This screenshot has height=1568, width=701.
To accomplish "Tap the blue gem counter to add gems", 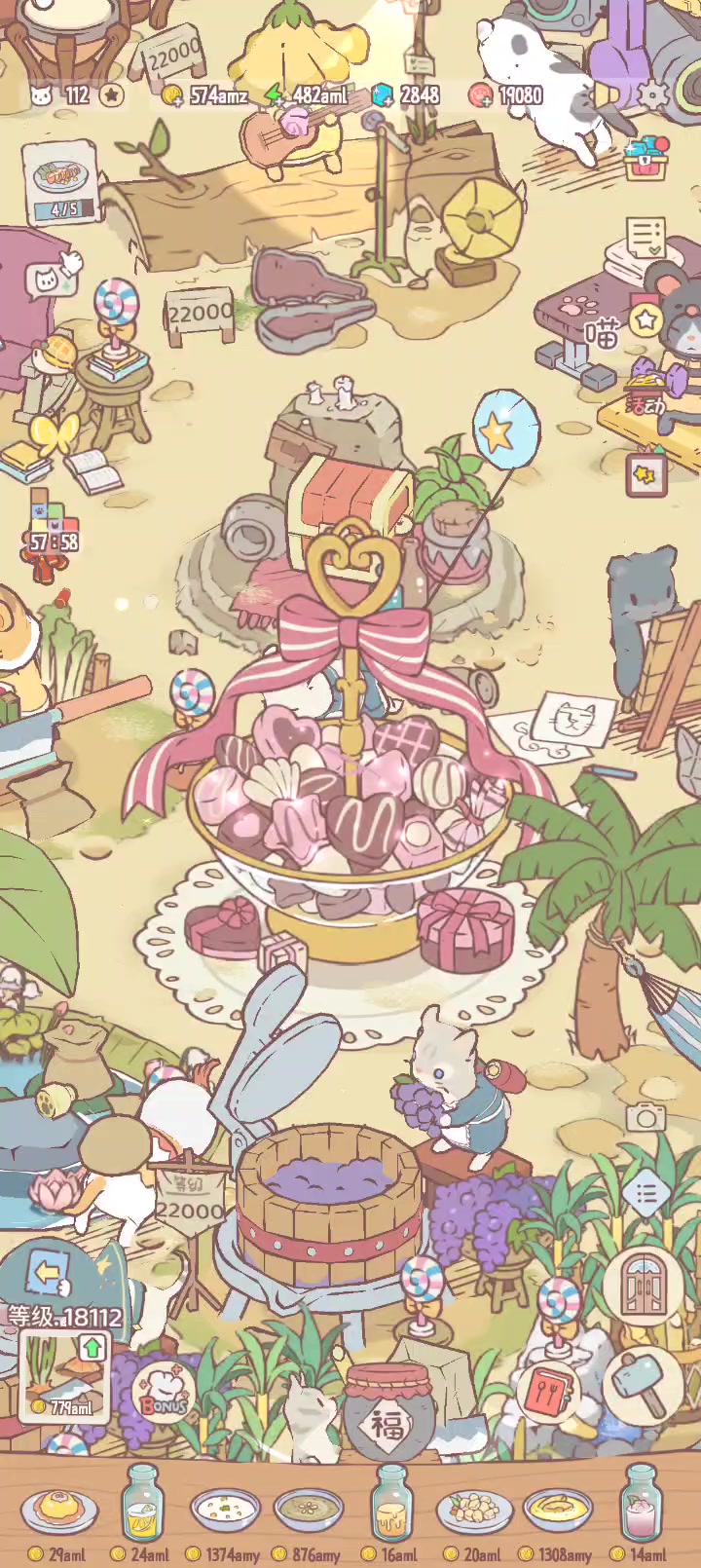I will (408, 95).
